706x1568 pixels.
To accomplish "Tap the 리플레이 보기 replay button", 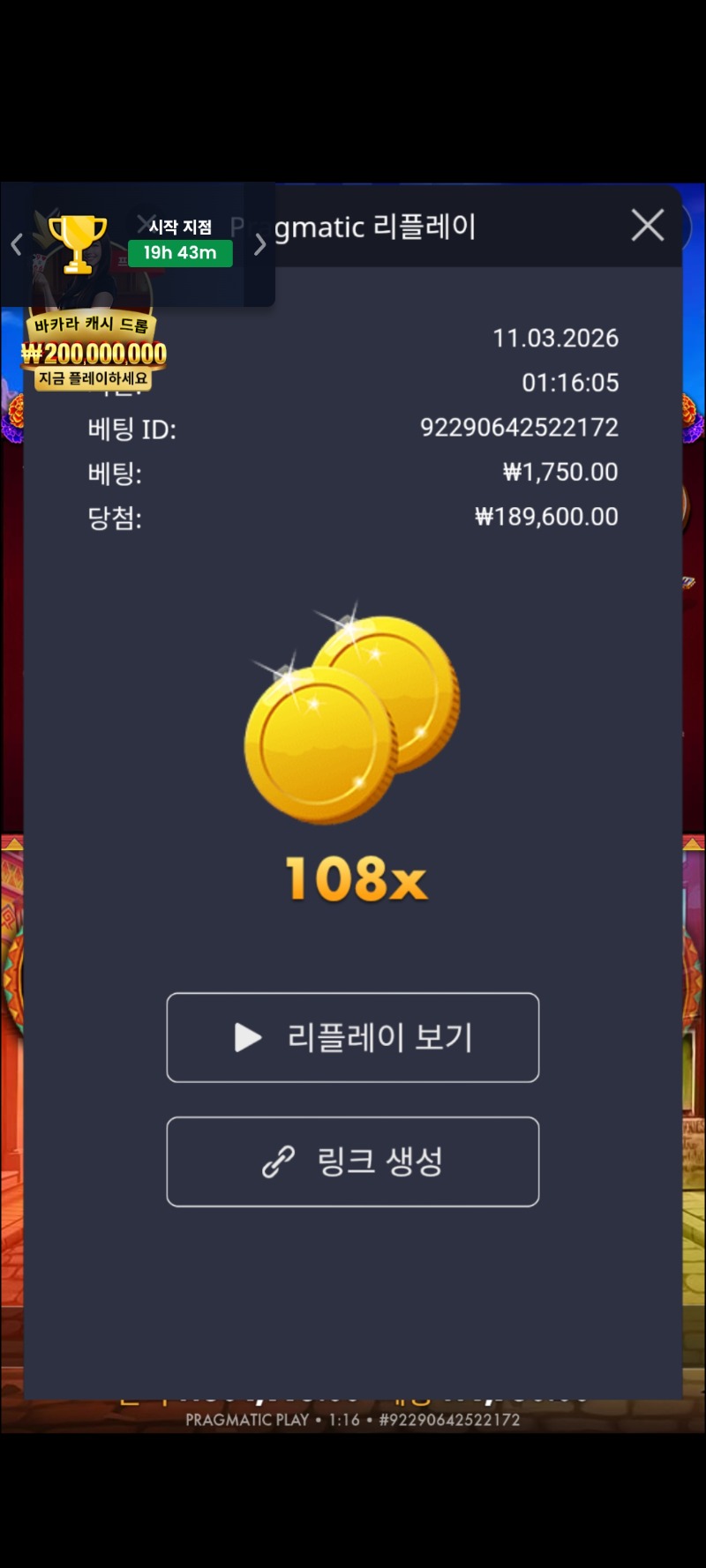I will coord(353,1037).
